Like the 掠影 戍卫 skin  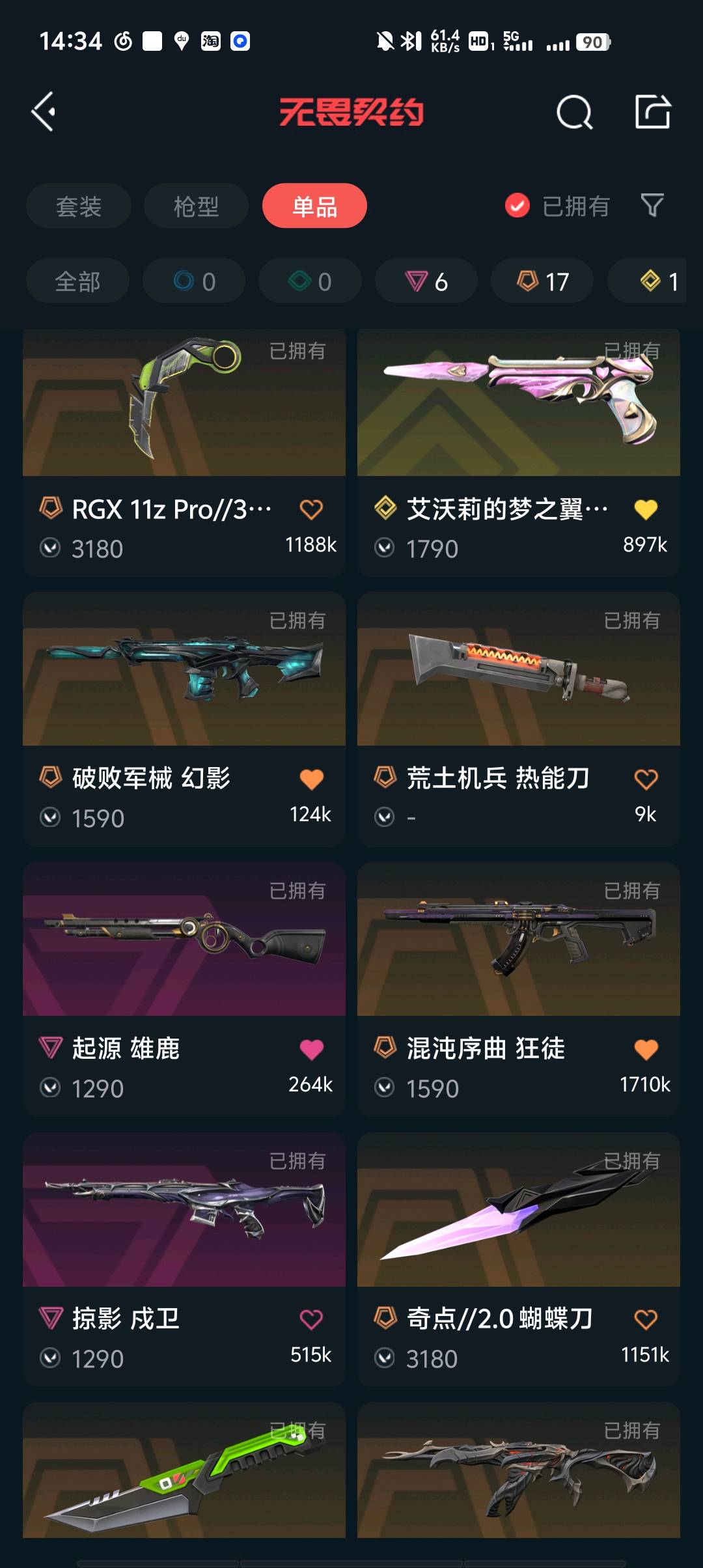pos(311,1319)
